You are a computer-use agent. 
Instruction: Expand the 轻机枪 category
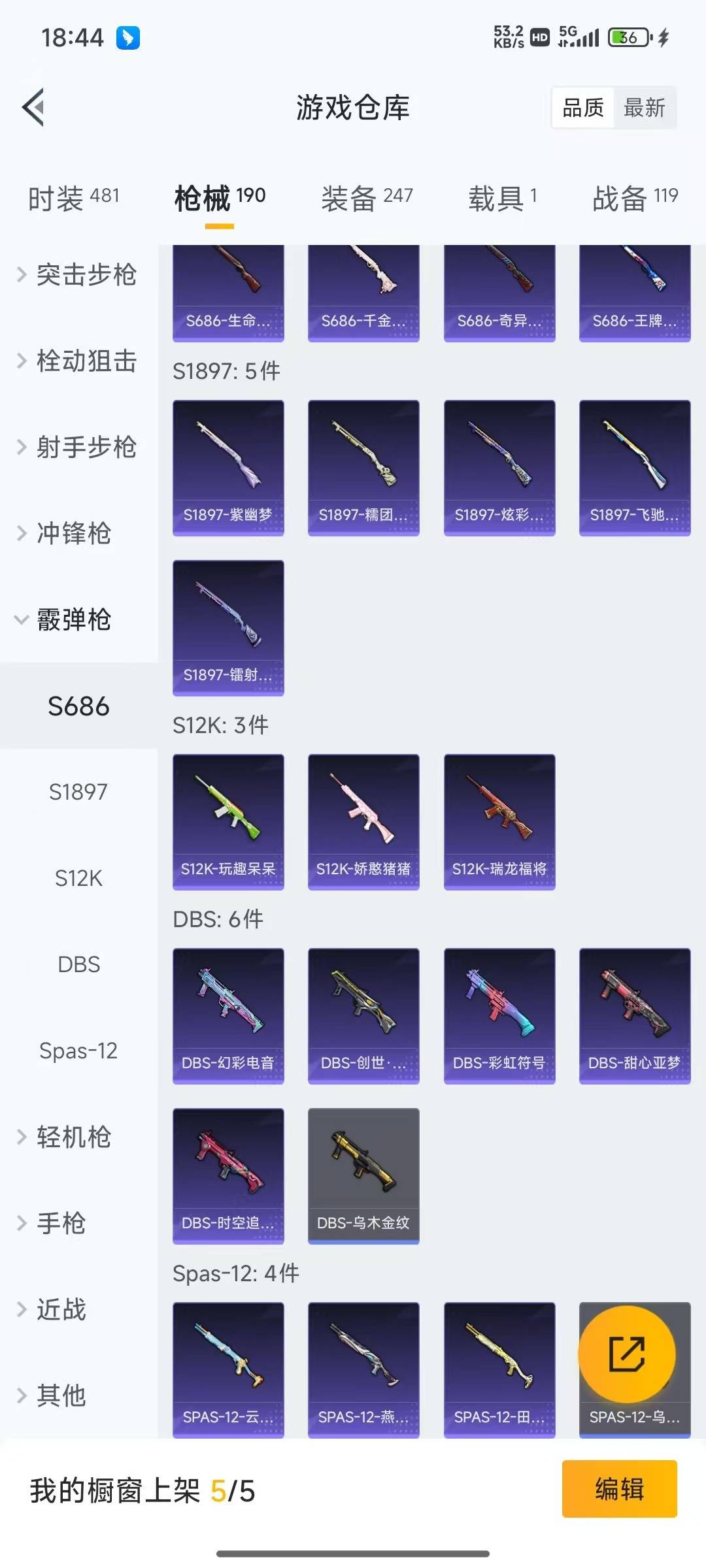point(72,1137)
